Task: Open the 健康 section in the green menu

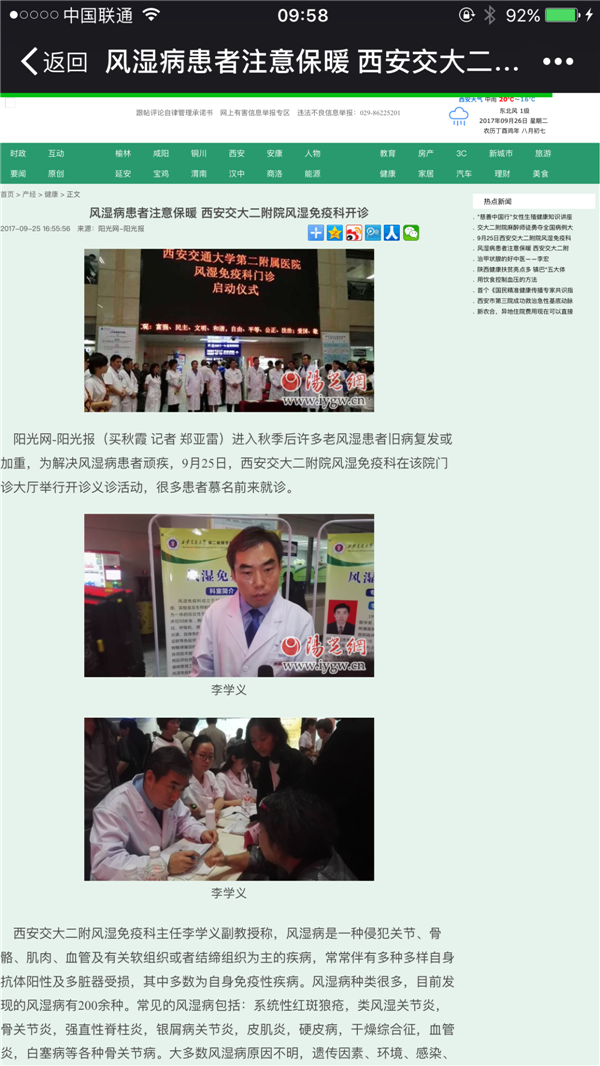Action: point(388,173)
